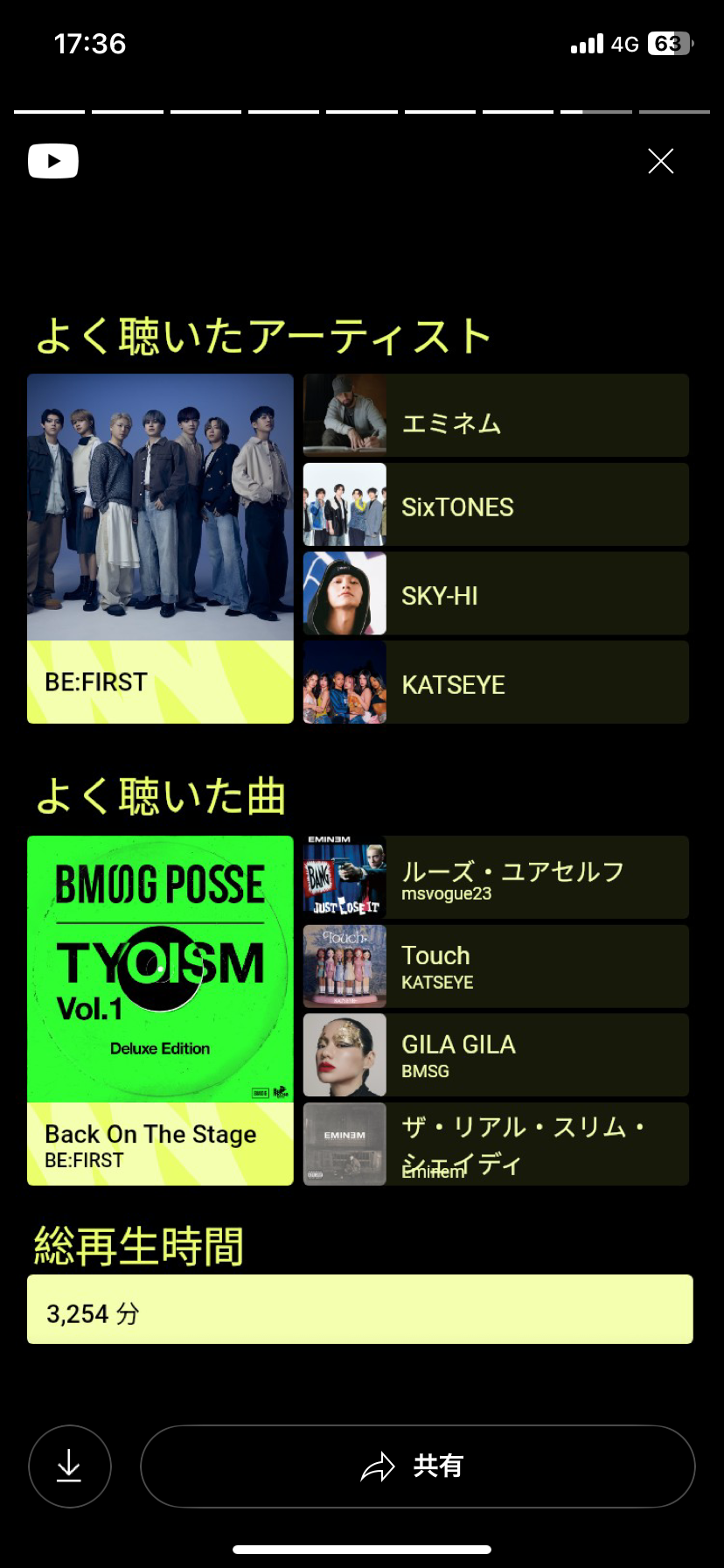Viewport: 724px width, 1568px height.
Task: Open the GILA GILA song row
Action: coord(496,1055)
